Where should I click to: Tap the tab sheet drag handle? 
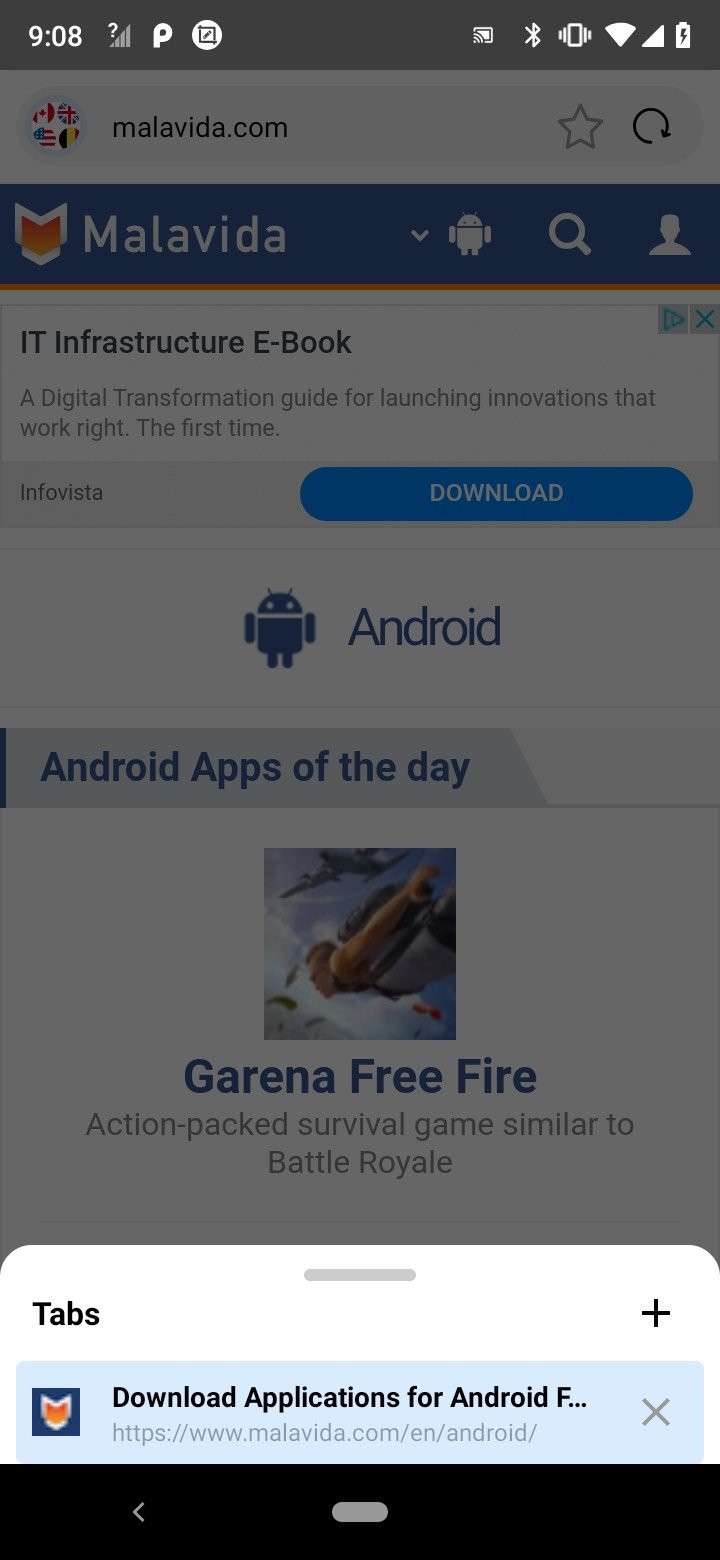[x=360, y=1275]
